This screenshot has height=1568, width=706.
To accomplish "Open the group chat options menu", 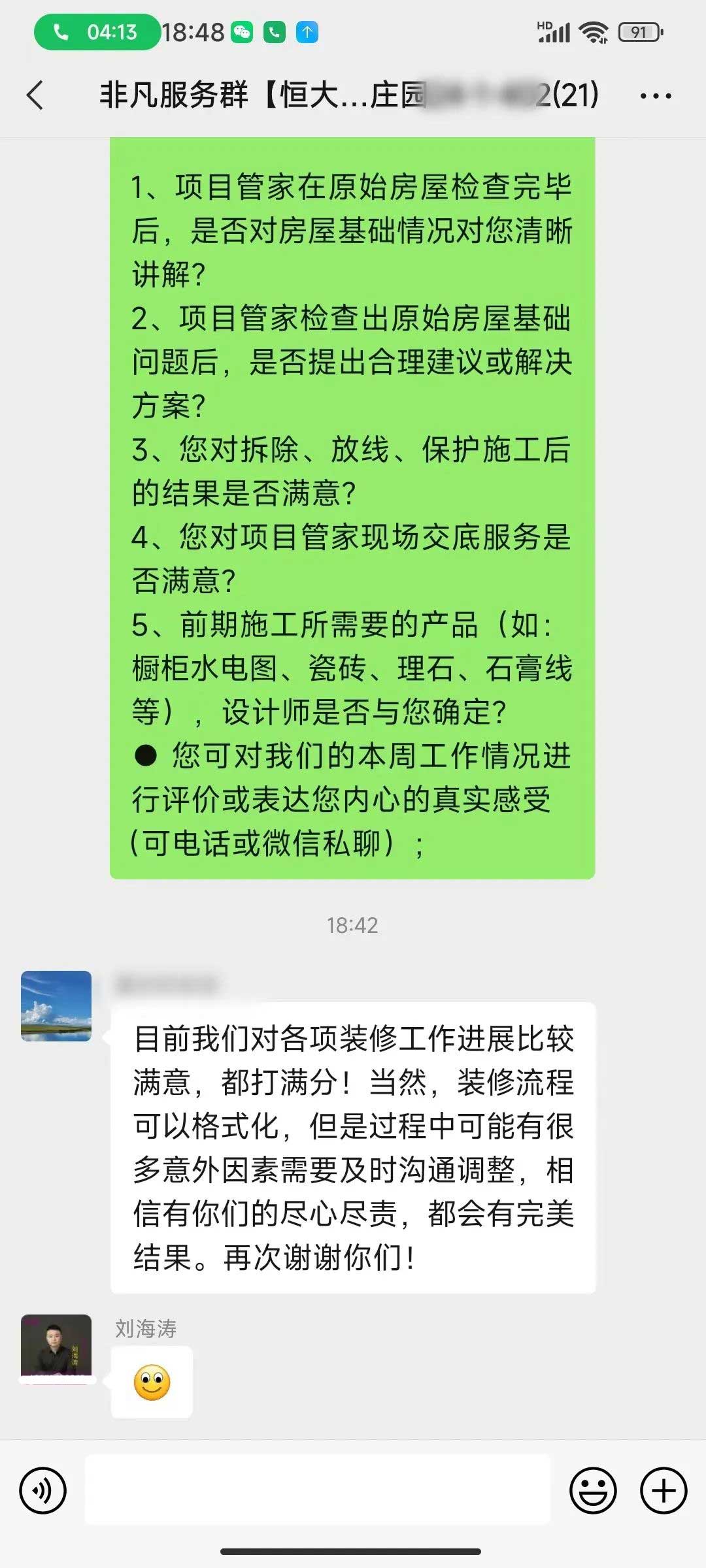I will tap(655, 96).
